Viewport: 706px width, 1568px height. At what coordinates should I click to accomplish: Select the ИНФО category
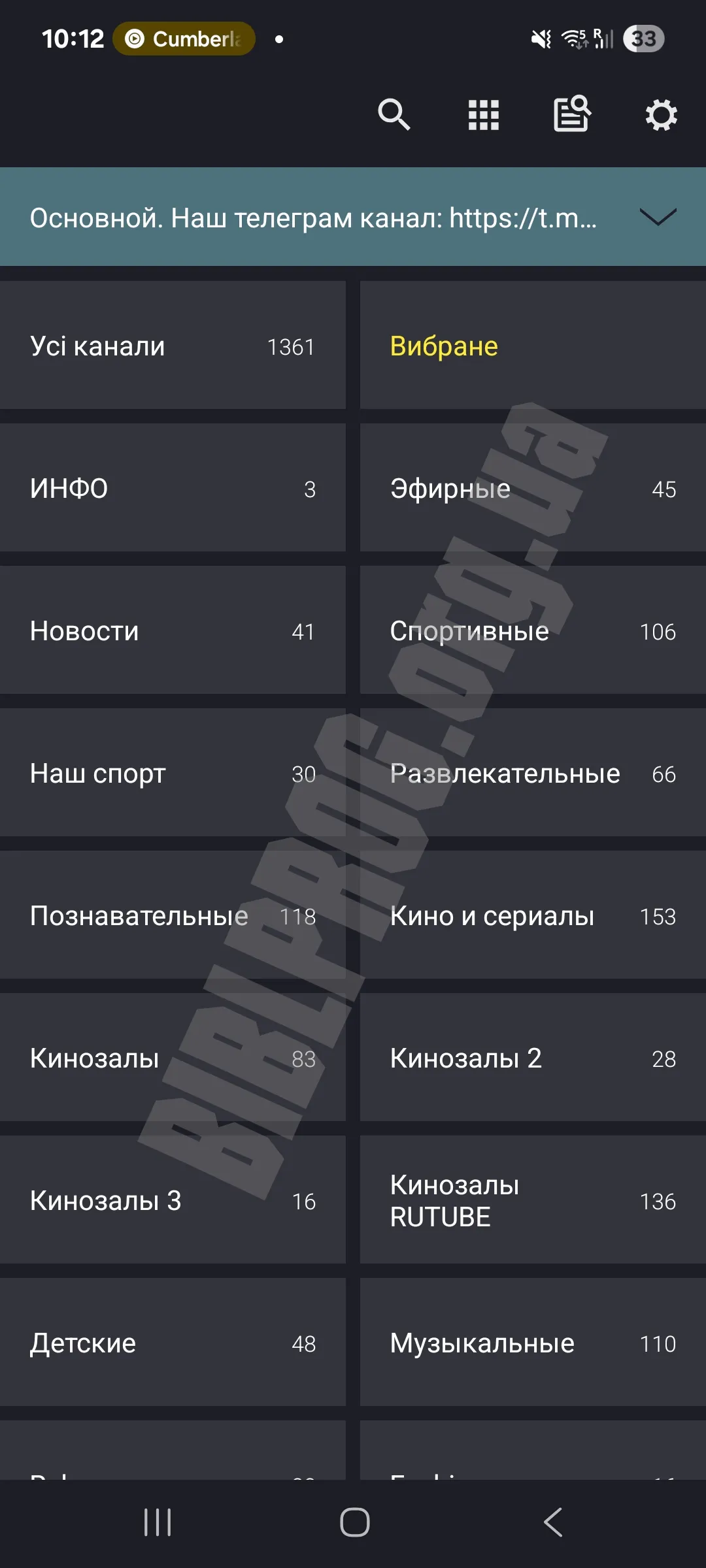[173, 488]
